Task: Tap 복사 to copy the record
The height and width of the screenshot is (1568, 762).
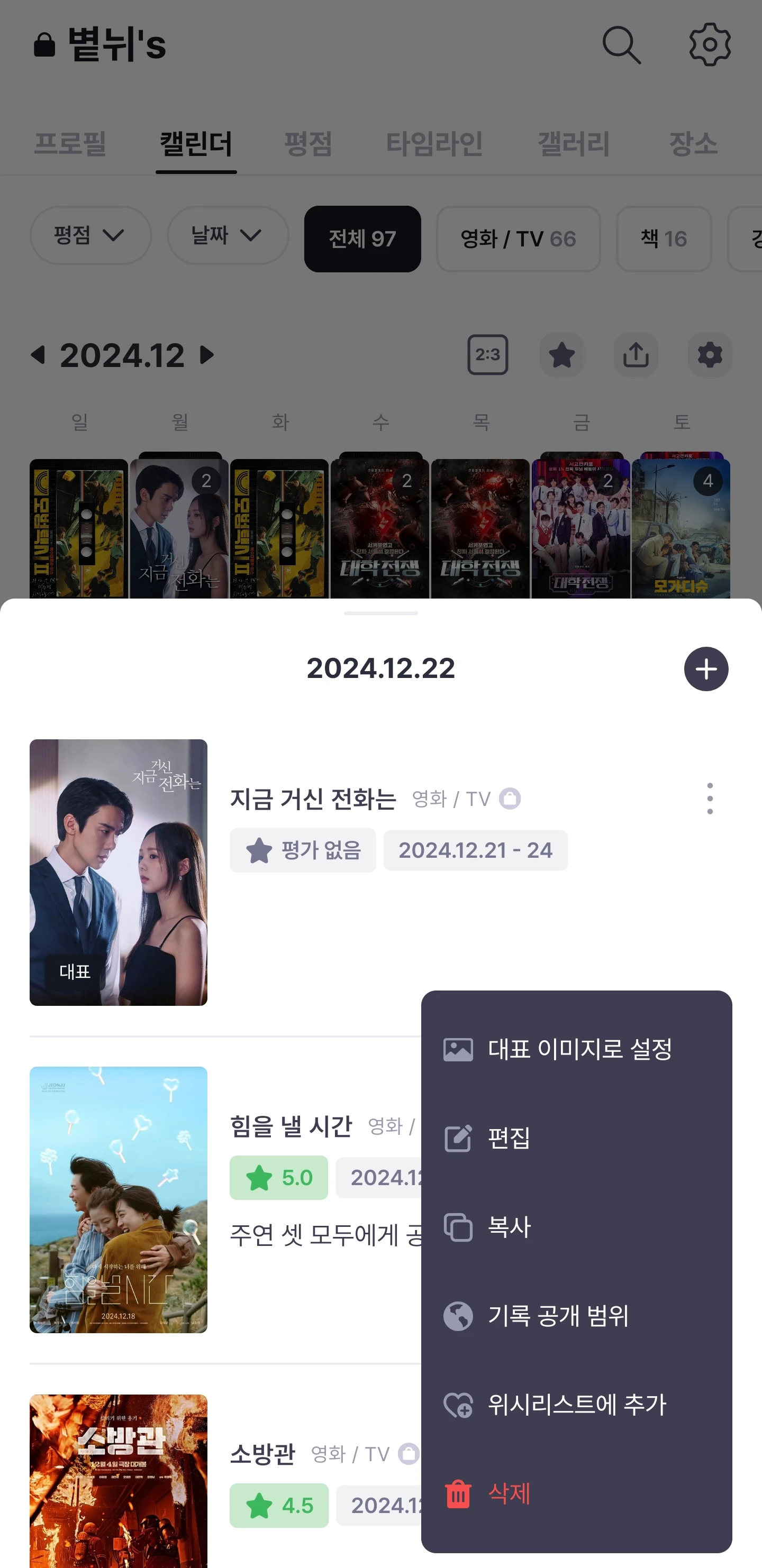Action: 576,1227
